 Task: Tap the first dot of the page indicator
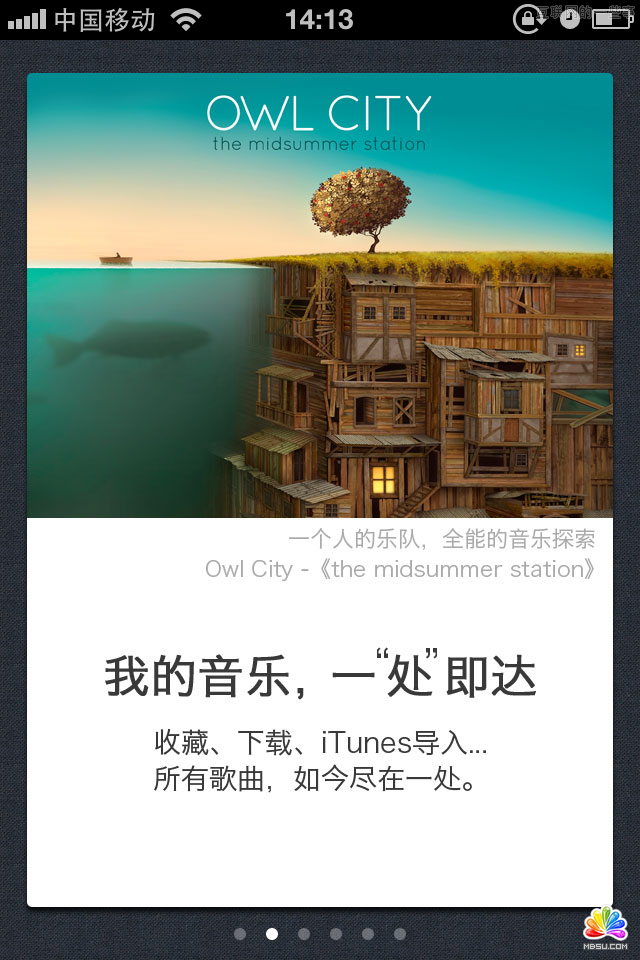[x=240, y=934]
